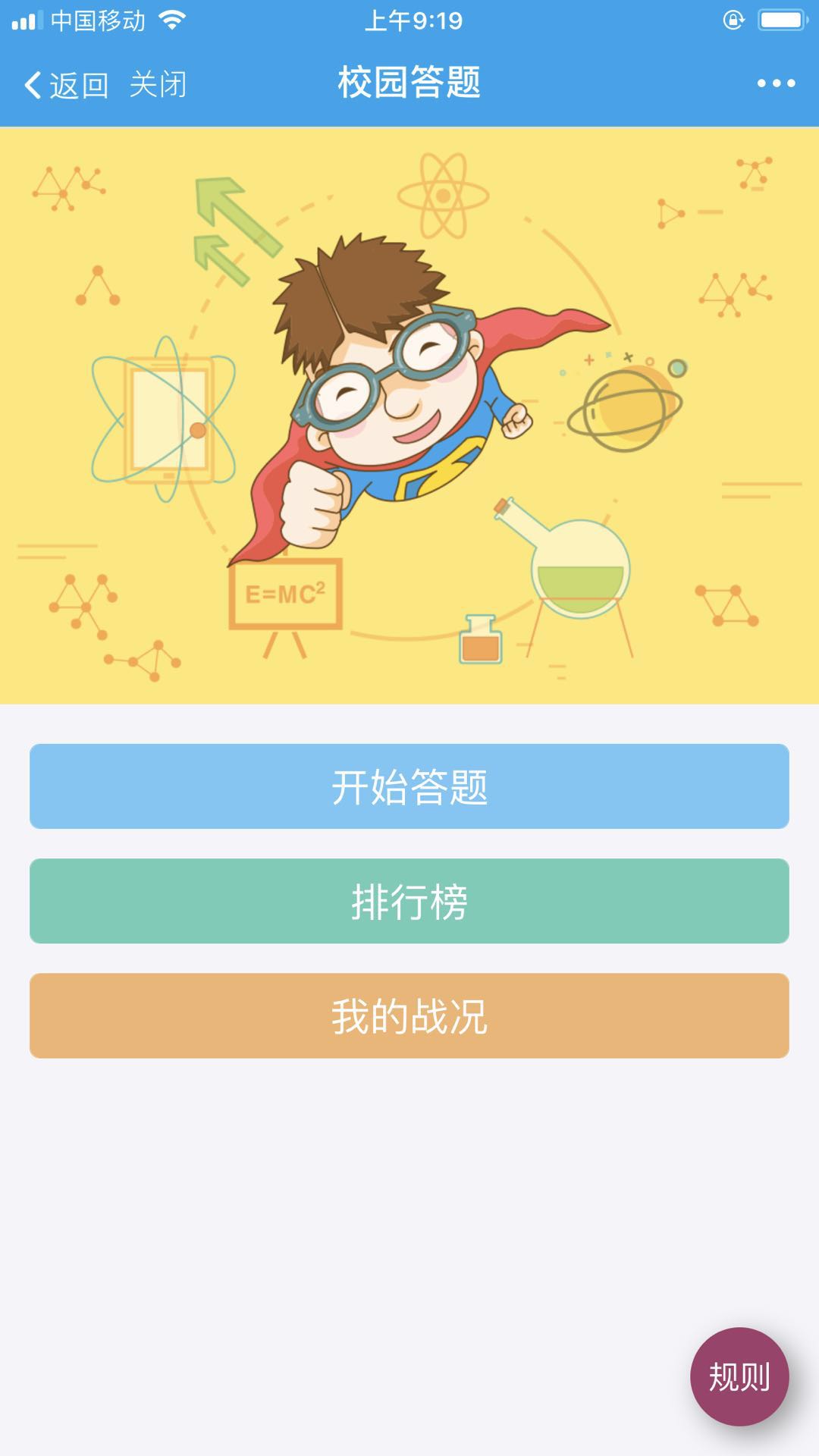This screenshot has height=1456, width=819.
Task: View the 排行榜 leaderboard
Action: (x=409, y=901)
